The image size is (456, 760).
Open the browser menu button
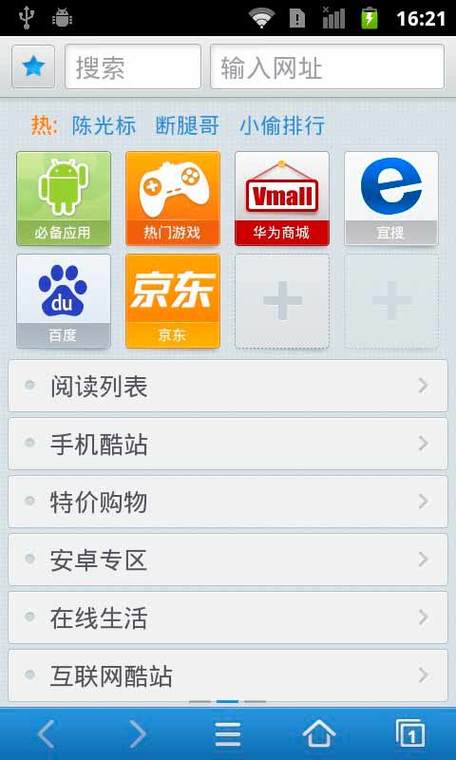[x=228, y=734]
